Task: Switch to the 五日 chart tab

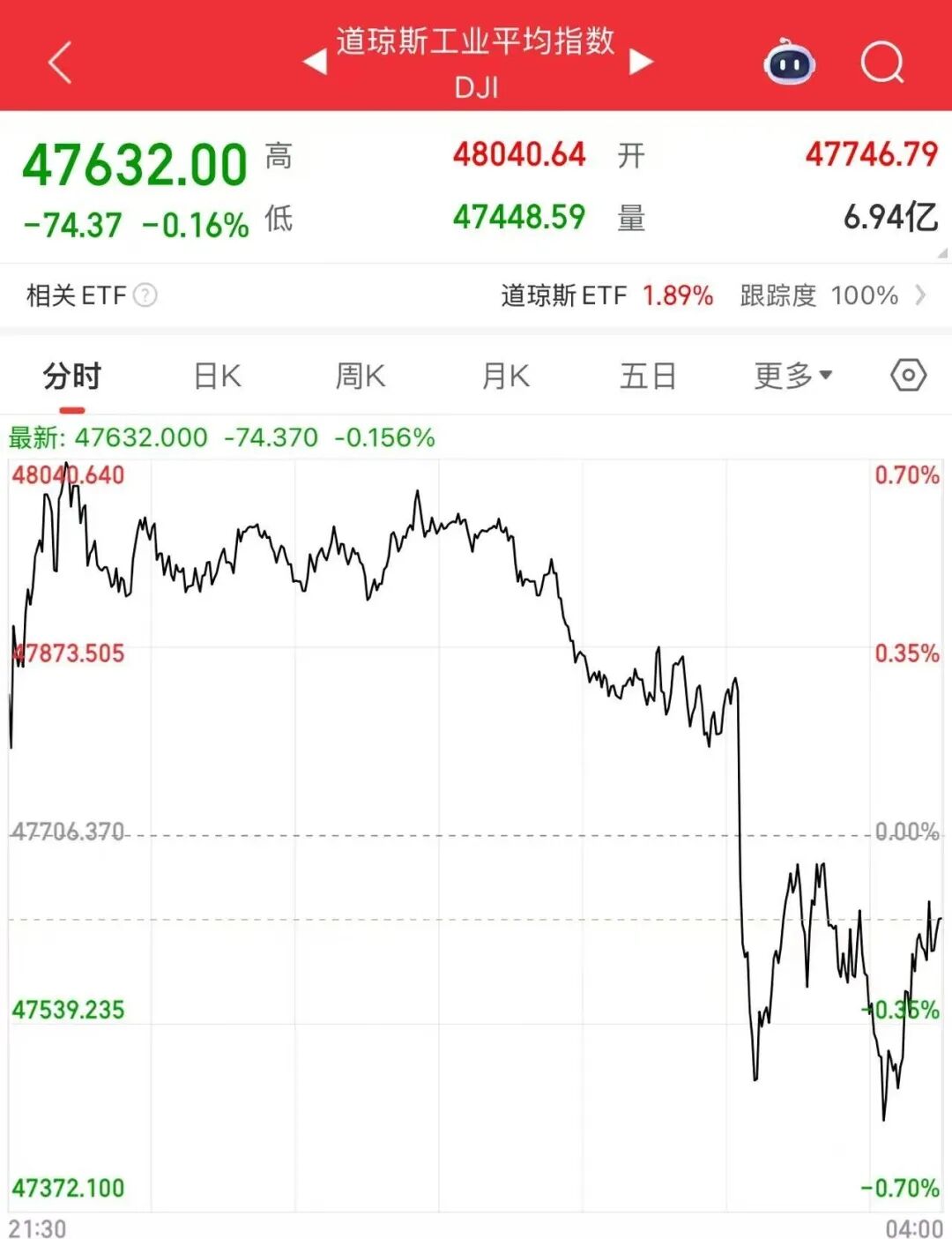Action: click(648, 377)
